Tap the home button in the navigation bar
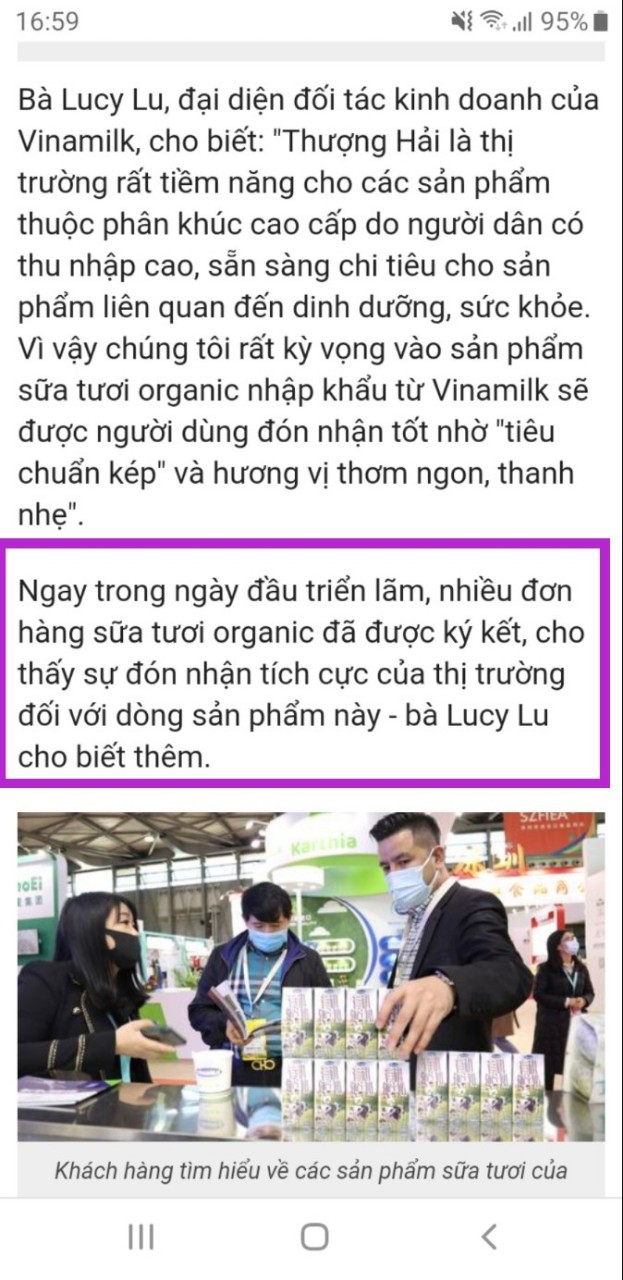 click(x=314, y=1237)
